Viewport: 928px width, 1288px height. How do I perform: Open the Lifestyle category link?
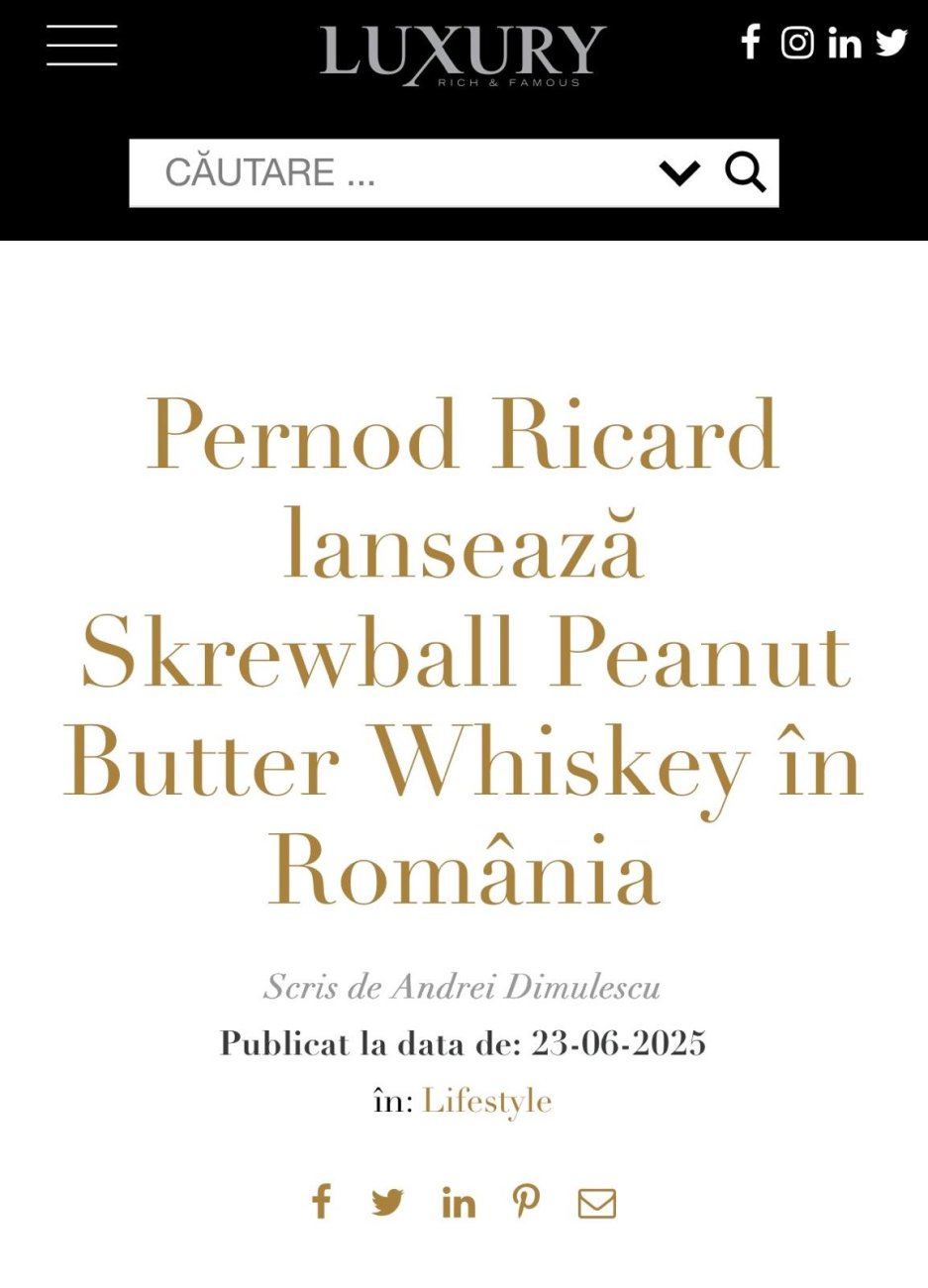click(487, 1101)
